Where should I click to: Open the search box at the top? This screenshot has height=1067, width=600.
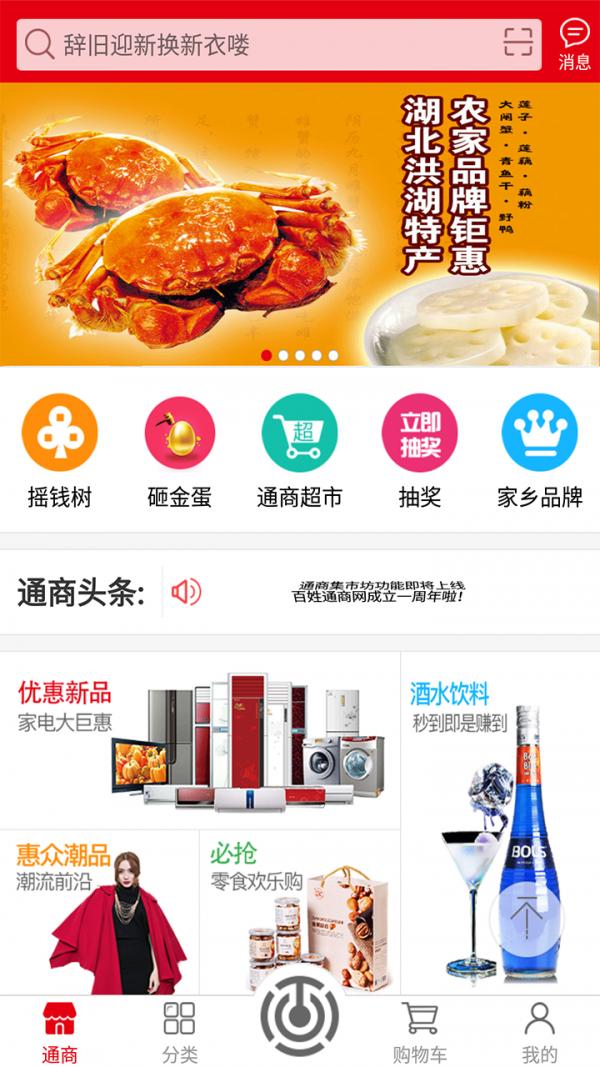point(260,44)
